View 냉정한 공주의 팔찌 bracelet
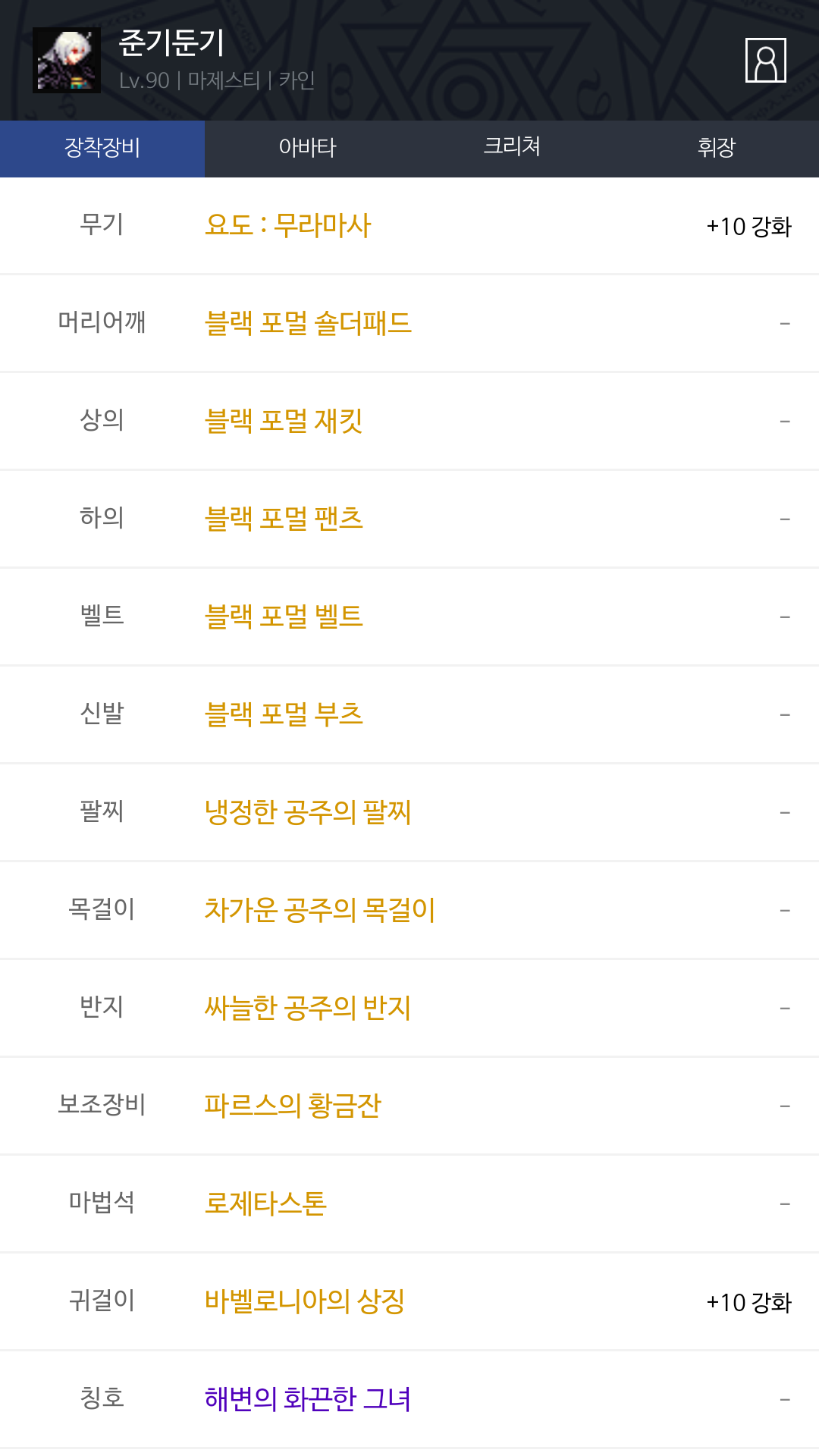The image size is (819, 1456). point(409,813)
